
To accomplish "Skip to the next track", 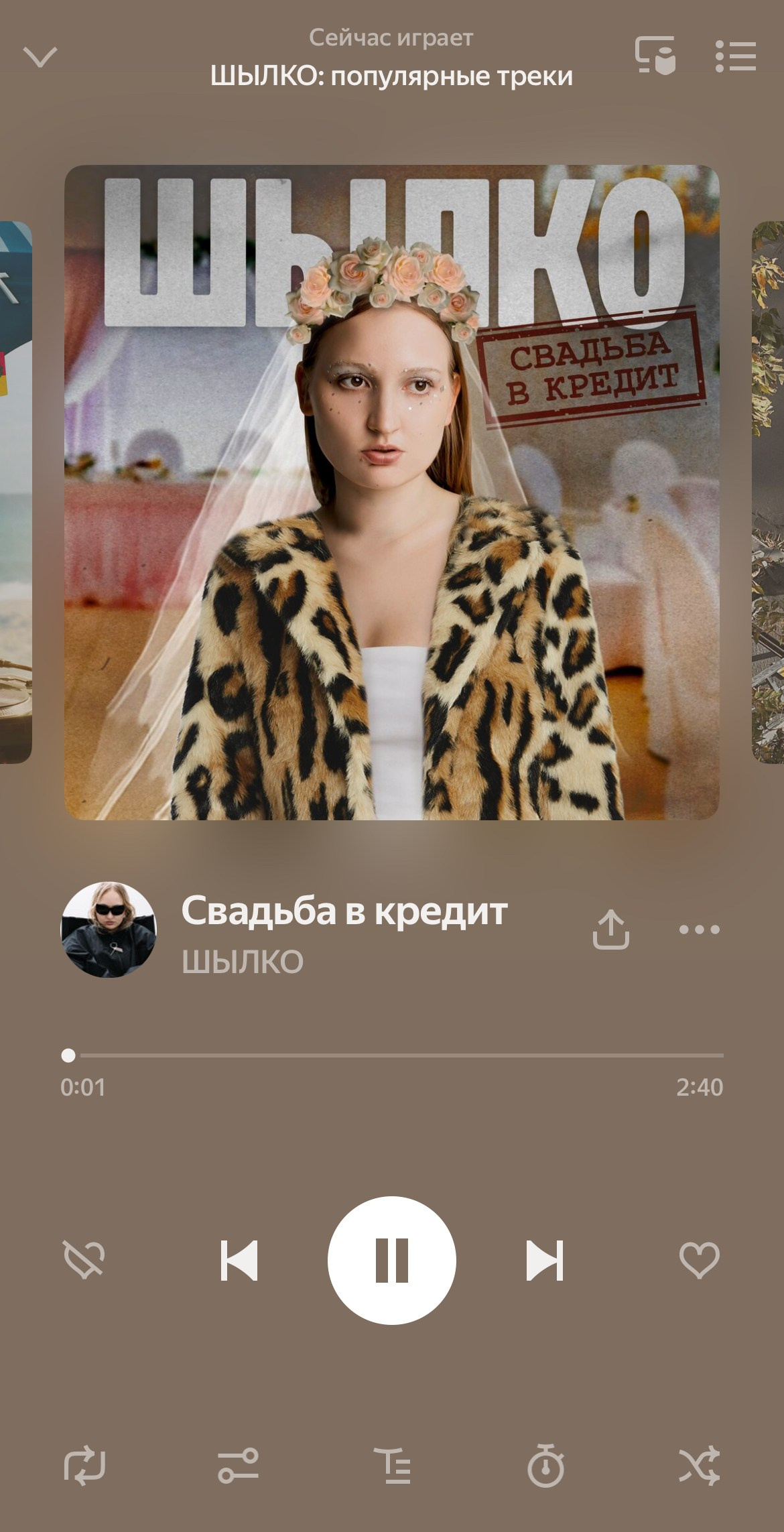I will [x=545, y=1261].
